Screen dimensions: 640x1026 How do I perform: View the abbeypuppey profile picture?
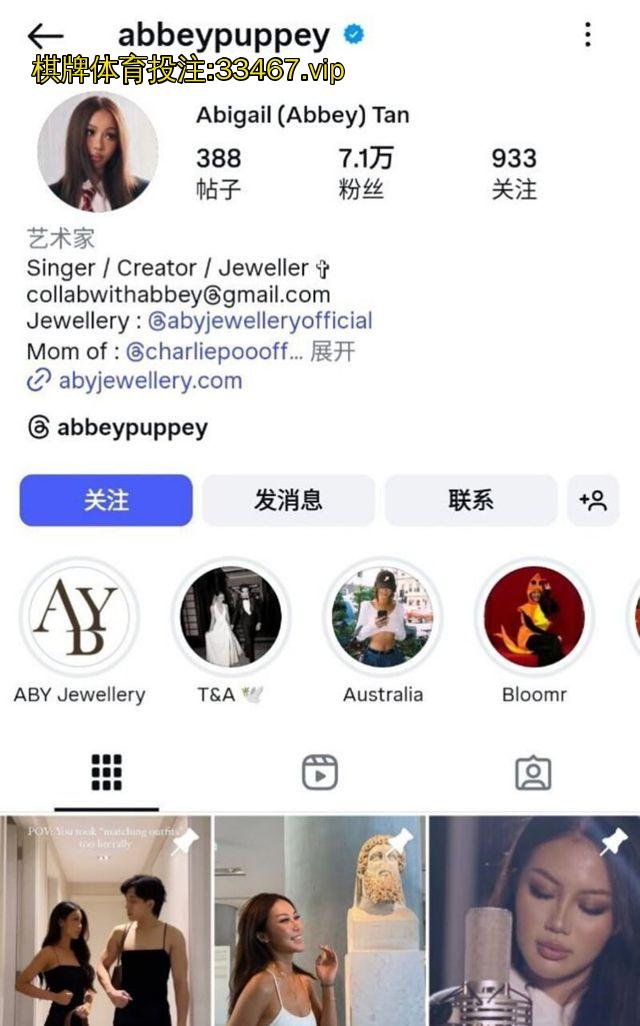[x=97, y=152]
